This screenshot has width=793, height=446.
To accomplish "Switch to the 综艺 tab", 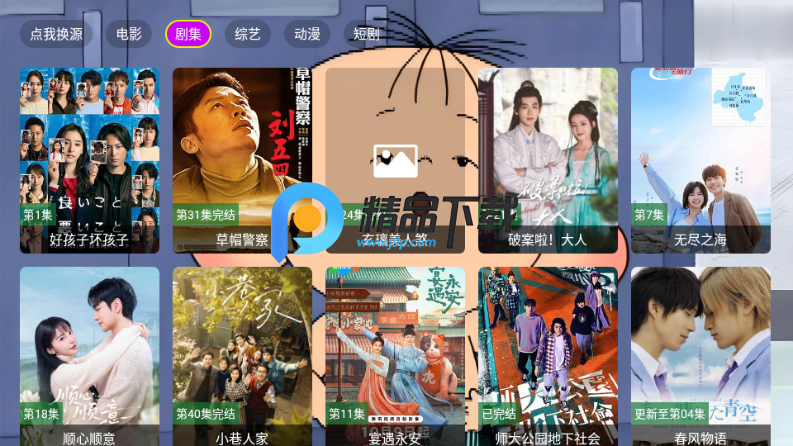I will click(247, 34).
